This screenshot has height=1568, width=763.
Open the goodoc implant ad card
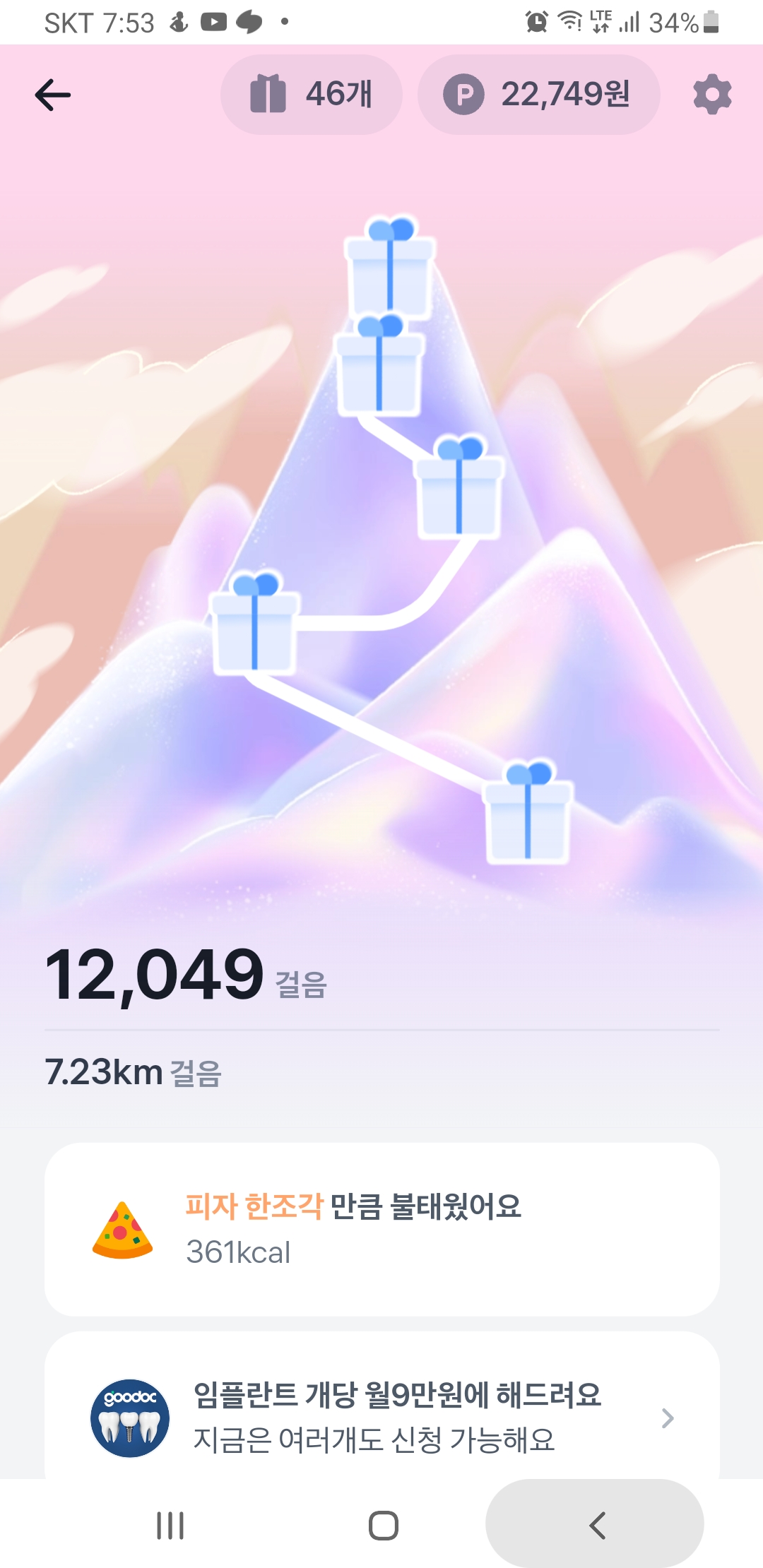pos(381,1417)
